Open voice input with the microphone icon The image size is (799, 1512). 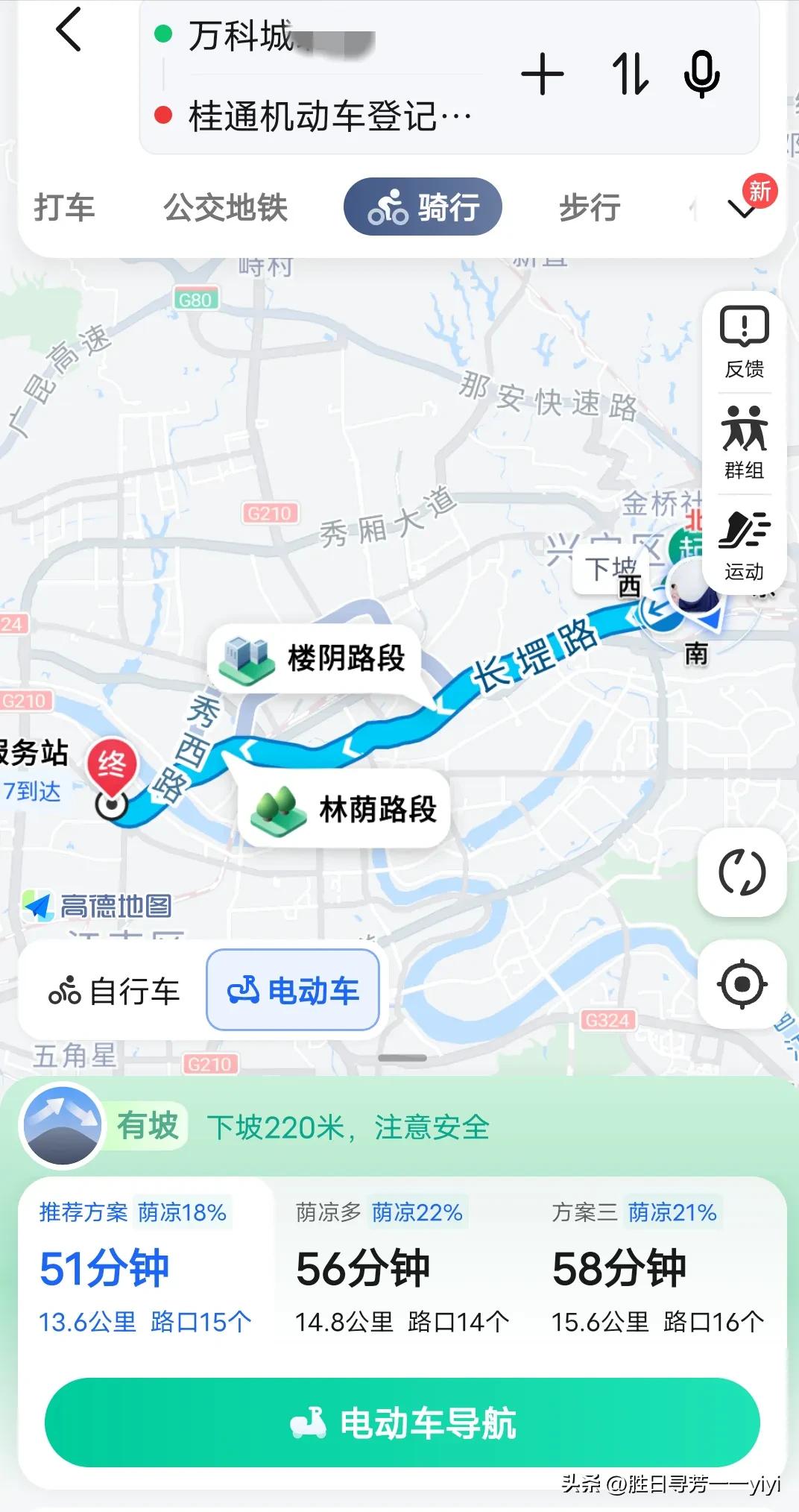[701, 75]
